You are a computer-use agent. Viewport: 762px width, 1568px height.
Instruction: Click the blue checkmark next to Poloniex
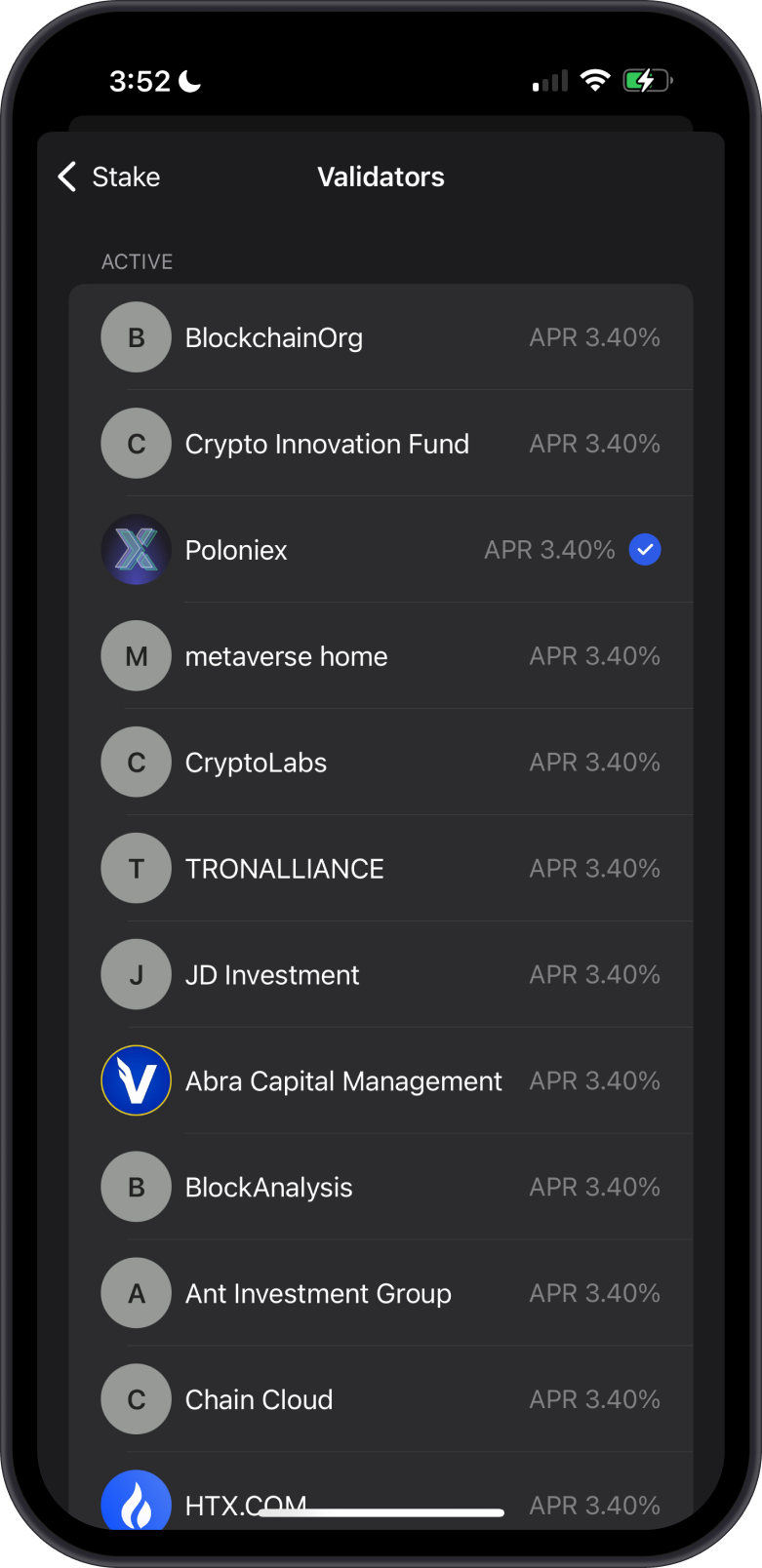click(x=644, y=549)
